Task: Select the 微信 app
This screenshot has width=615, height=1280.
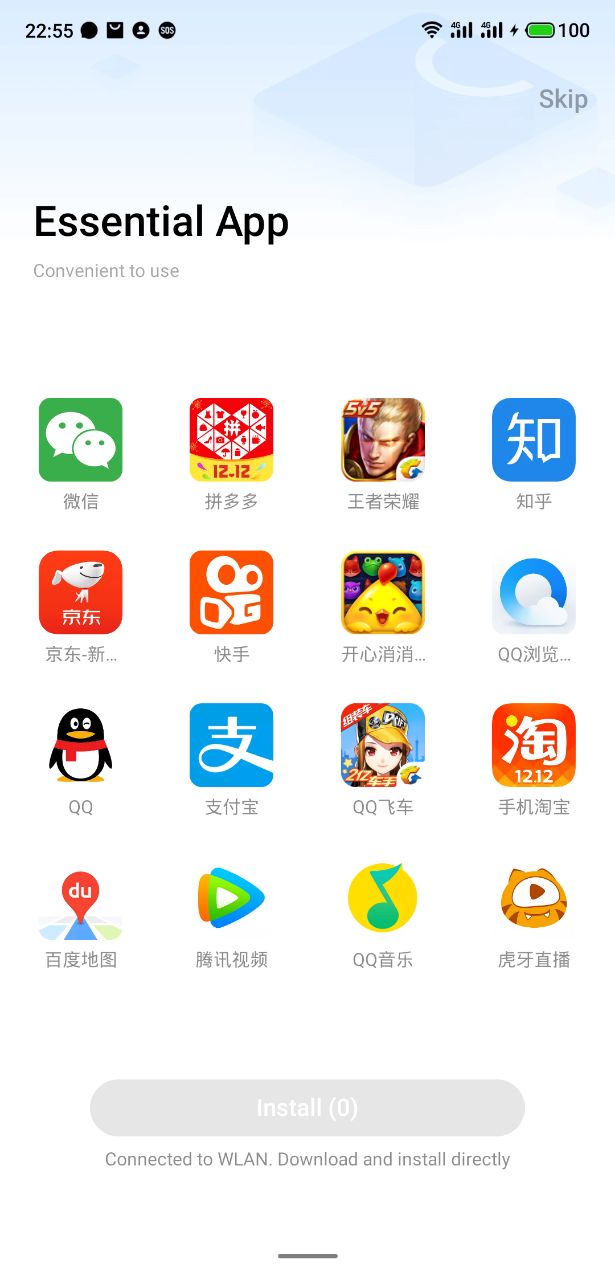Action: (x=81, y=440)
